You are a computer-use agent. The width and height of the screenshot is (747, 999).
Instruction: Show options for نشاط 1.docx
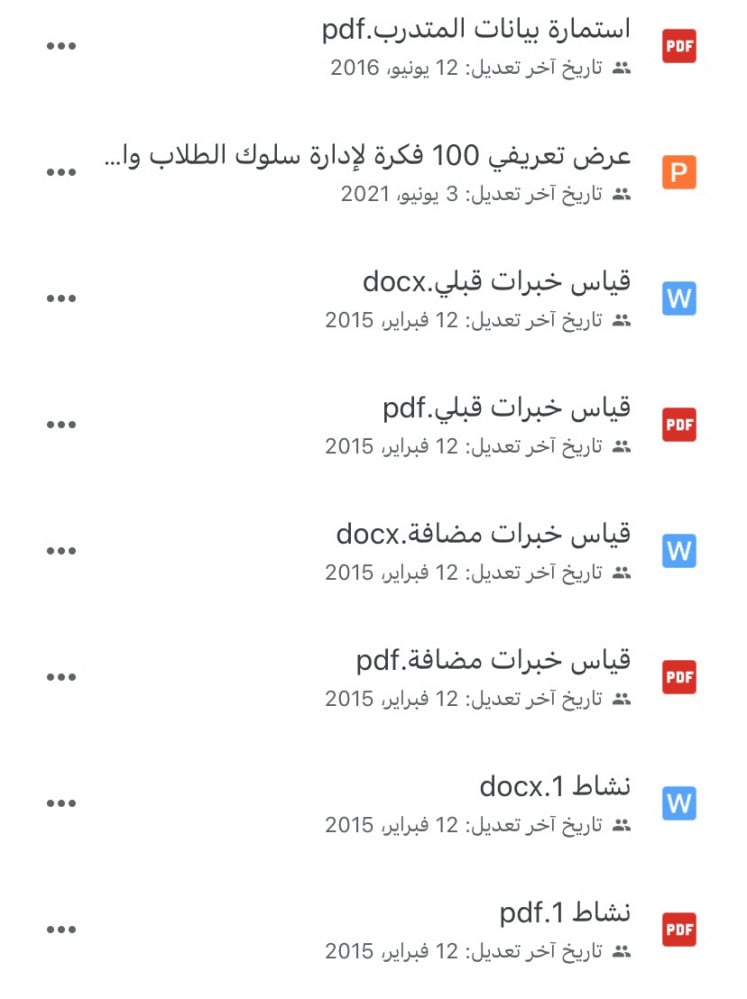pos(61,803)
